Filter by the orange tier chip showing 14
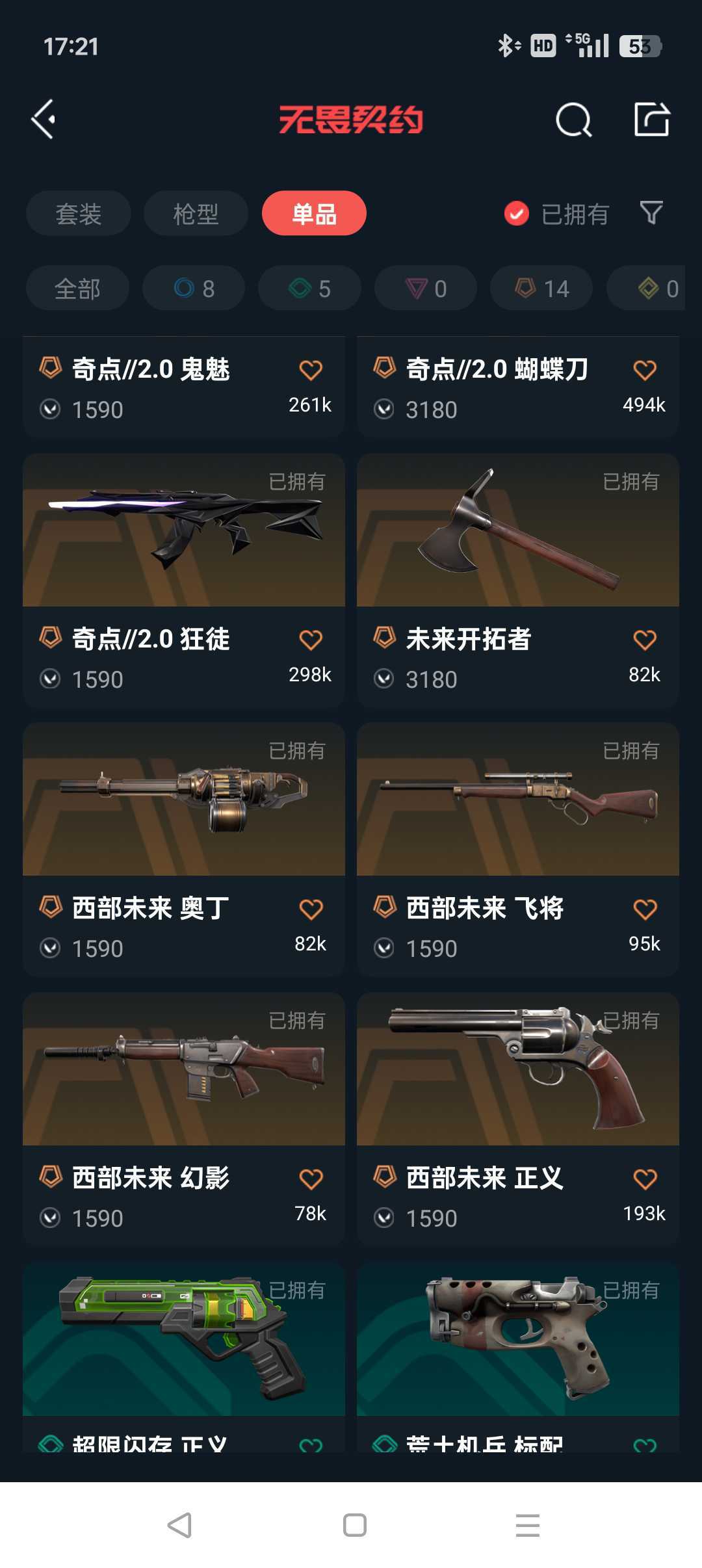702x1568 pixels. pos(541,288)
